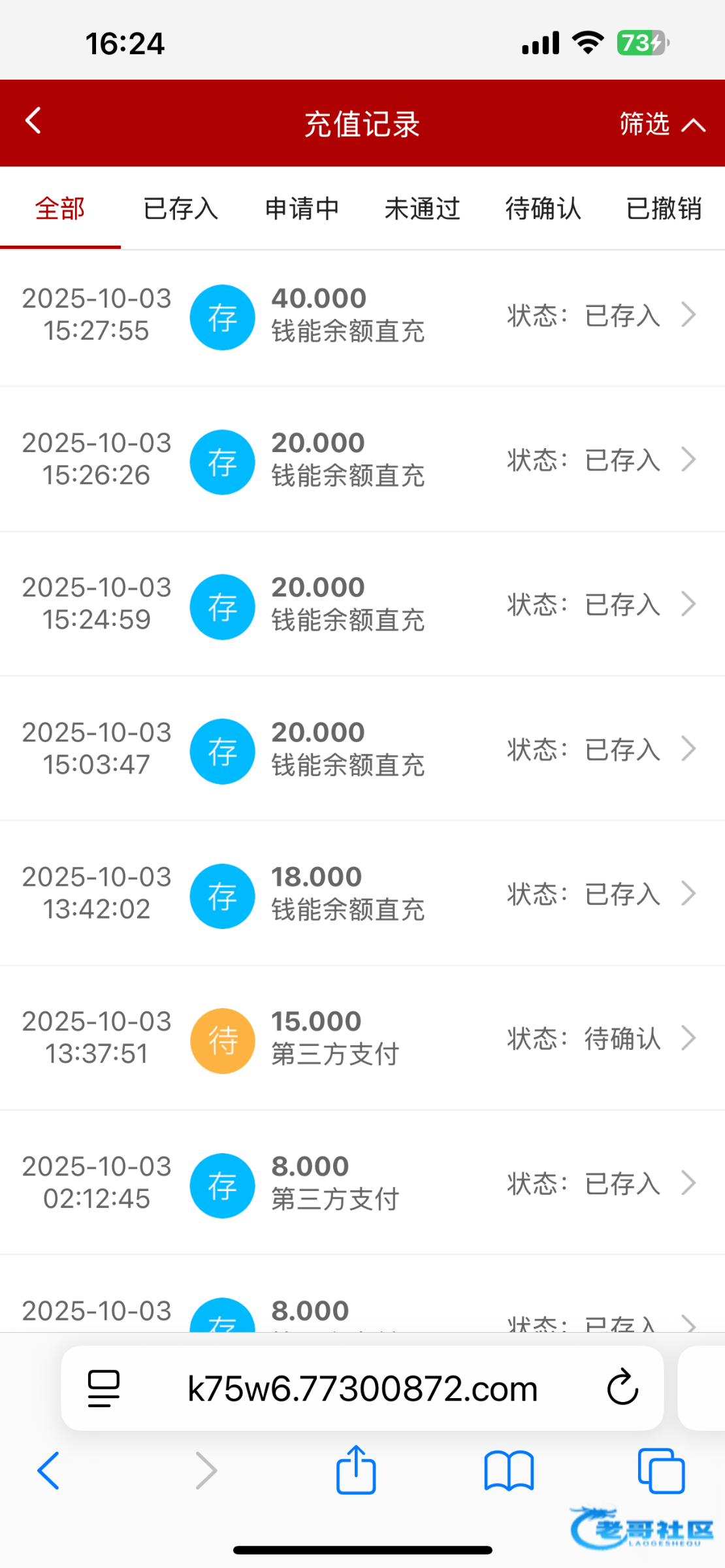725x1568 pixels.
Task: Expand the 筛选 filter menu
Action: tap(661, 123)
